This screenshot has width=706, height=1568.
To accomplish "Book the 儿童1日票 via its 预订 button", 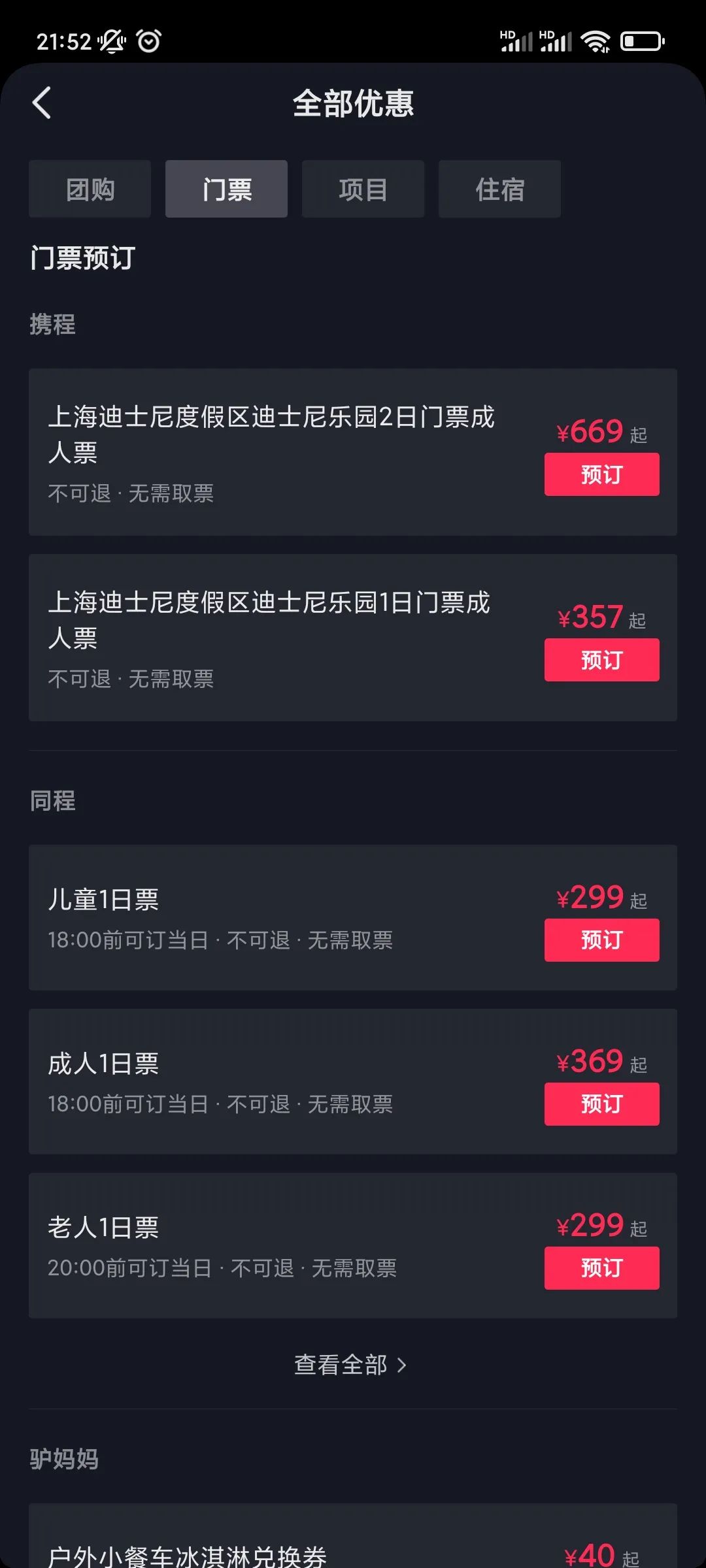I will (601, 941).
